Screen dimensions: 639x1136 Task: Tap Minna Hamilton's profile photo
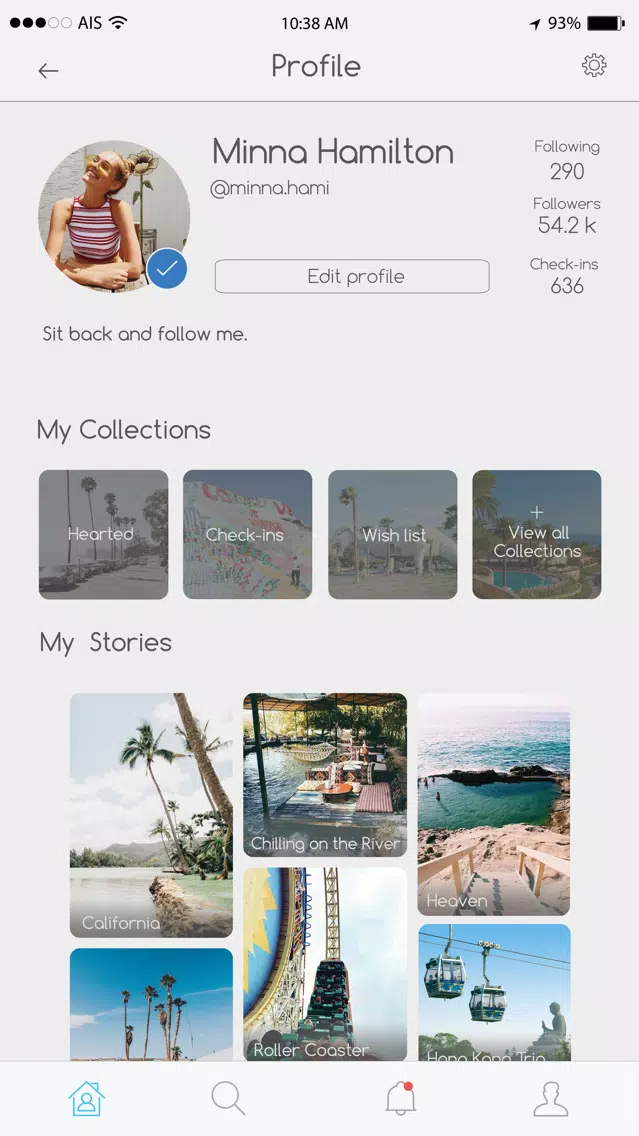[113, 216]
